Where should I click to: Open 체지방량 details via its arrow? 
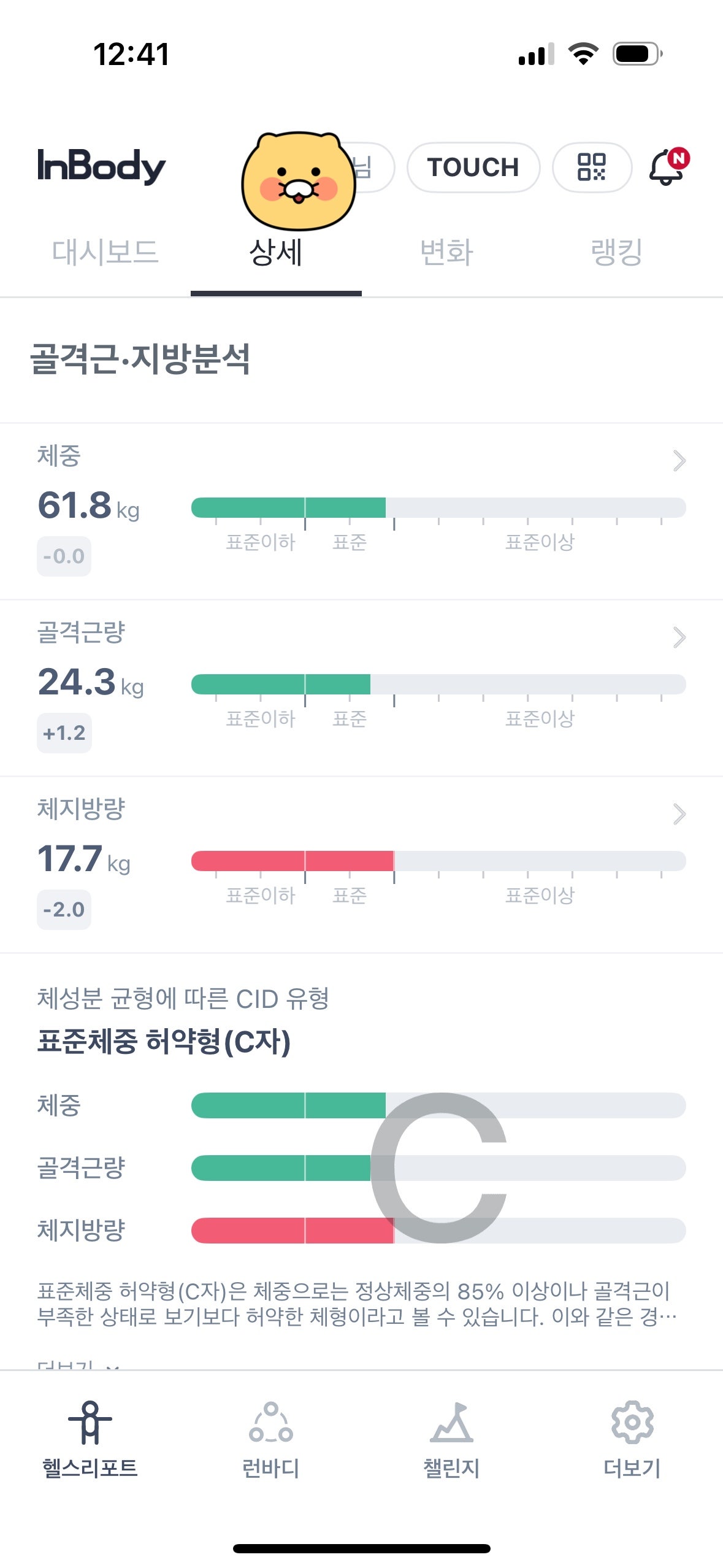tap(678, 815)
